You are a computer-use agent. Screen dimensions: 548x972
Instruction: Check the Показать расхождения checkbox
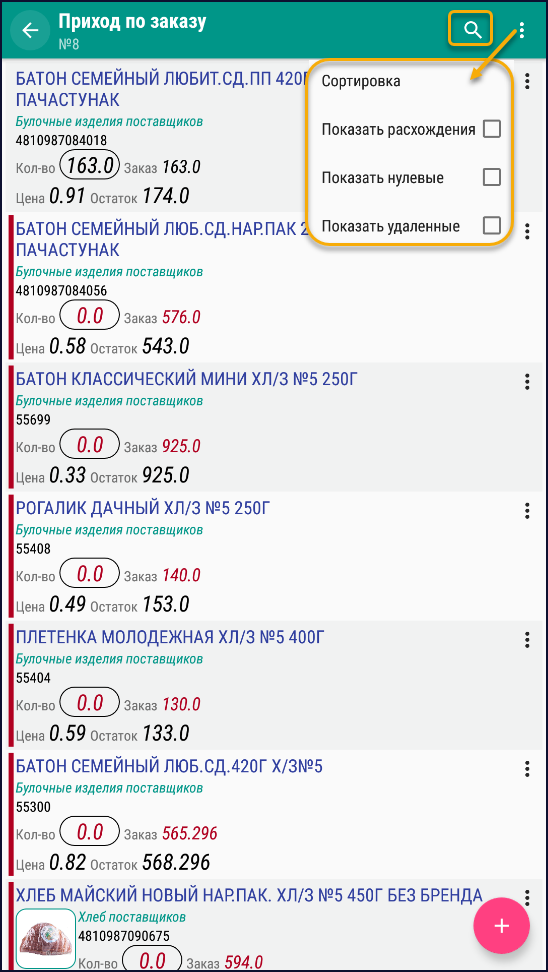pos(492,130)
